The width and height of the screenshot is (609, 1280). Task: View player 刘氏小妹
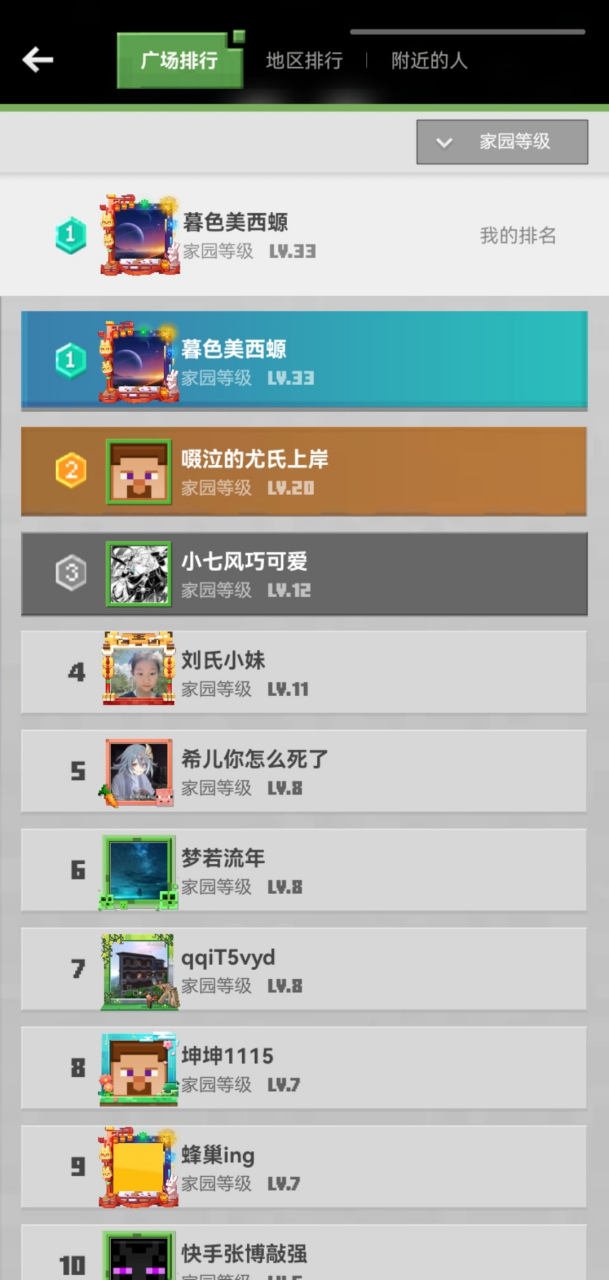(x=304, y=672)
